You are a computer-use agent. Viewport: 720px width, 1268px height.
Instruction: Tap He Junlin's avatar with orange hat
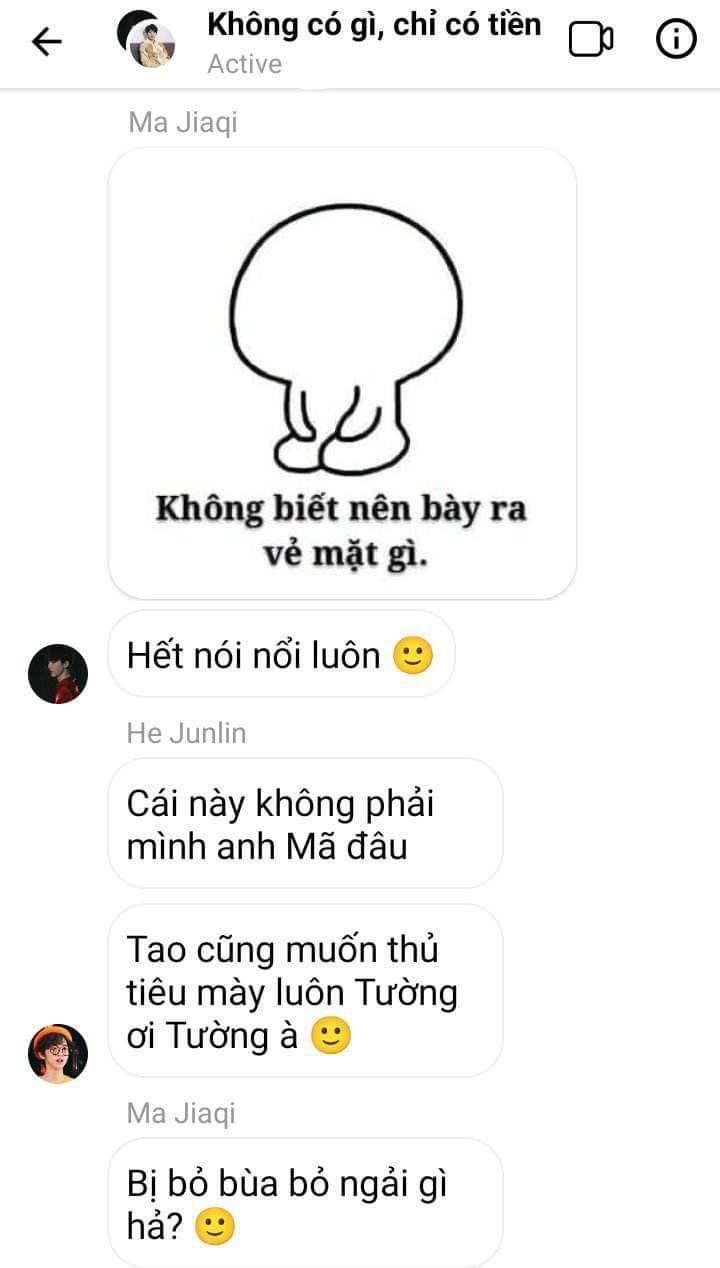point(58,1054)
